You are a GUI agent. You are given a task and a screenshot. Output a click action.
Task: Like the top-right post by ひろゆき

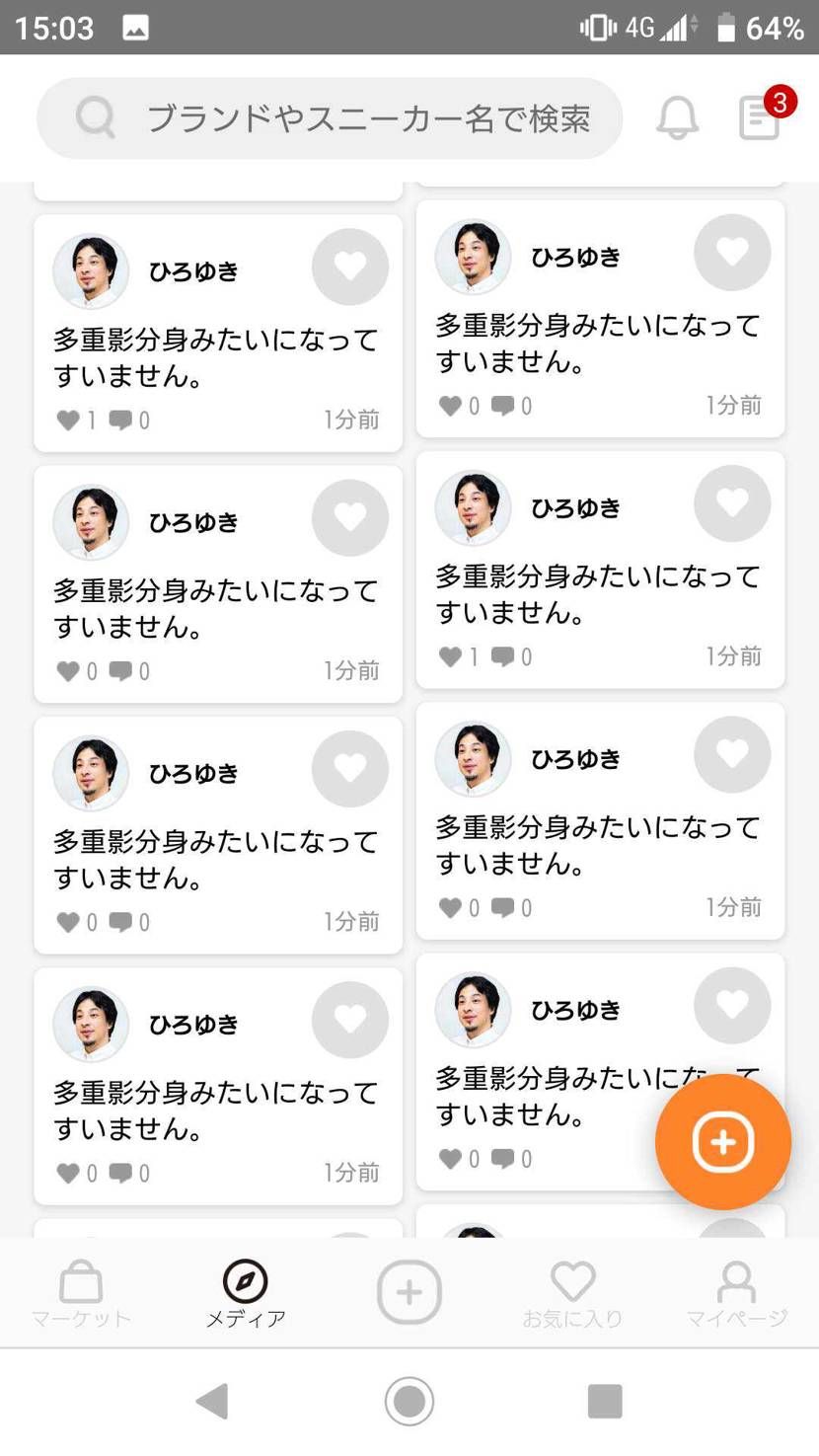732,253
